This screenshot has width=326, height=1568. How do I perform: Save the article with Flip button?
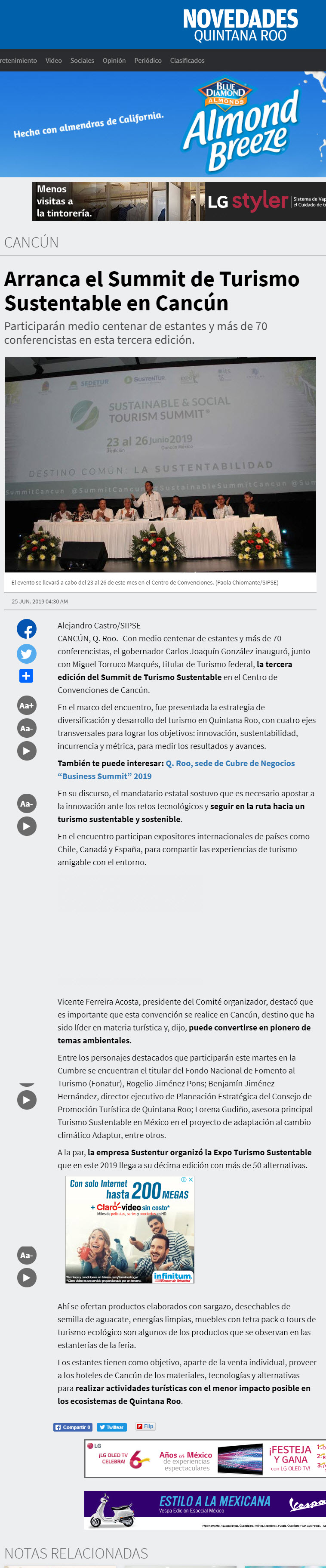[145, 1426]
